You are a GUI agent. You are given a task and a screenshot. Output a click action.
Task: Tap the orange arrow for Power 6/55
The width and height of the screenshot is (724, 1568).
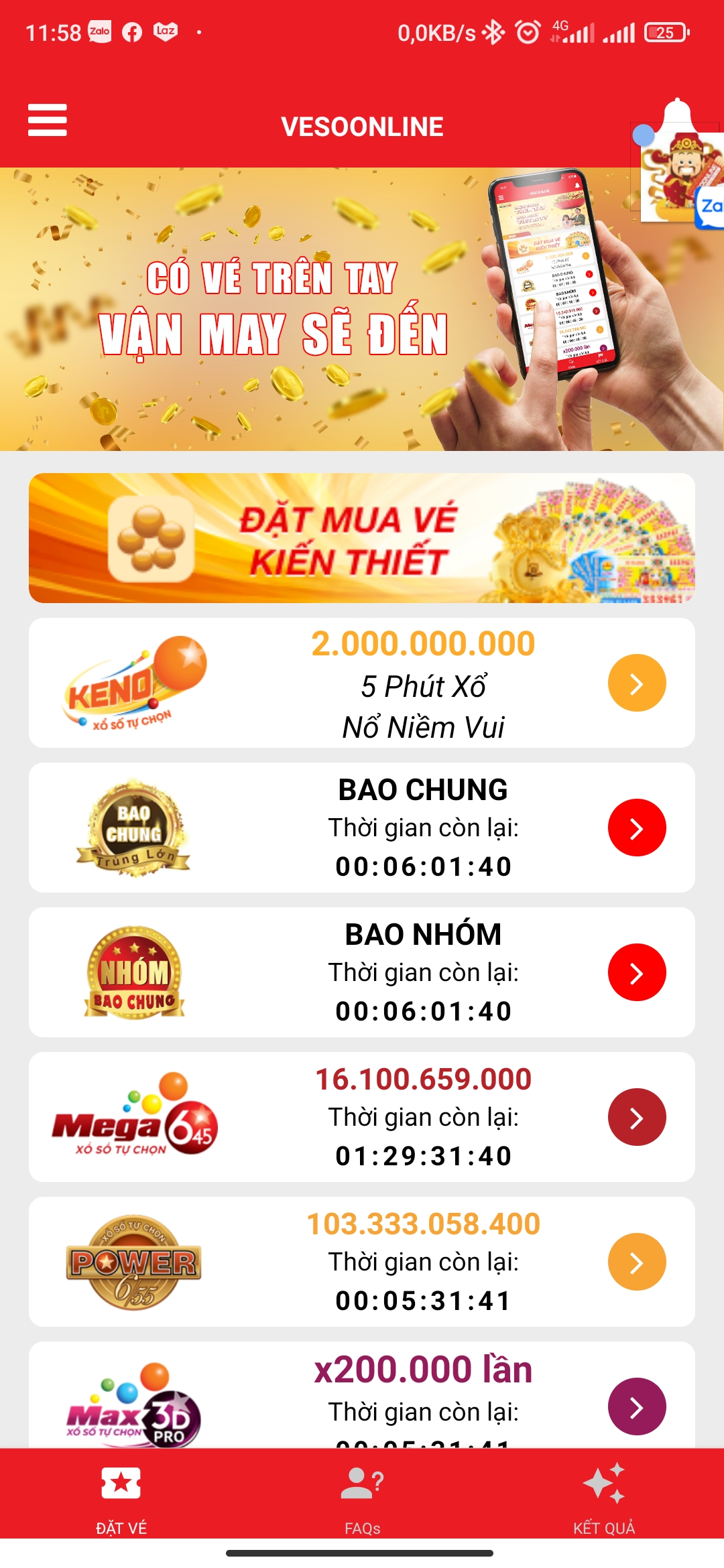(636, 1262)
